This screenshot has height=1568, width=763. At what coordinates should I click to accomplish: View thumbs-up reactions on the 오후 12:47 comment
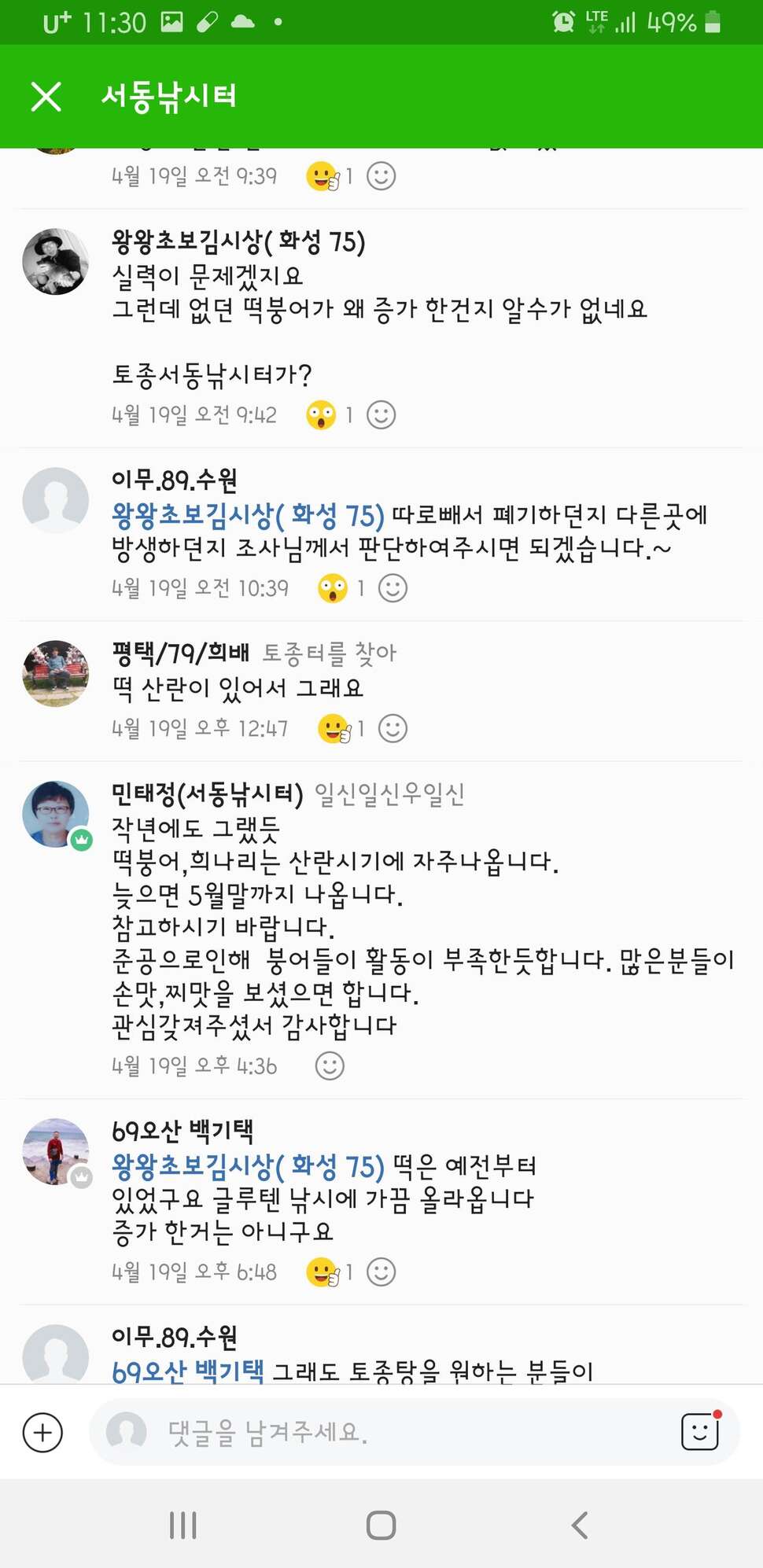coord(341,728)
